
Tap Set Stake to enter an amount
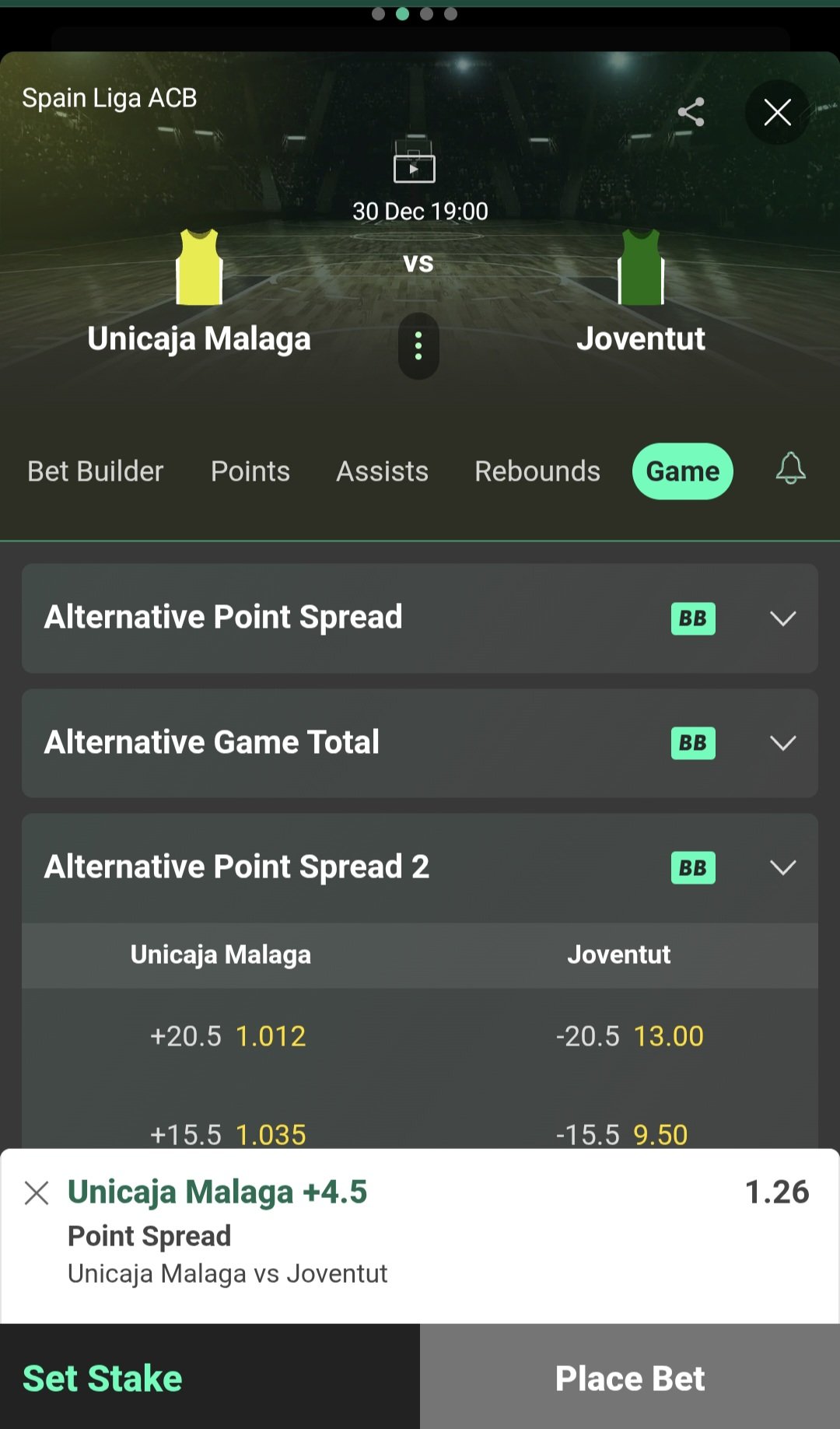coord(103,1378)
